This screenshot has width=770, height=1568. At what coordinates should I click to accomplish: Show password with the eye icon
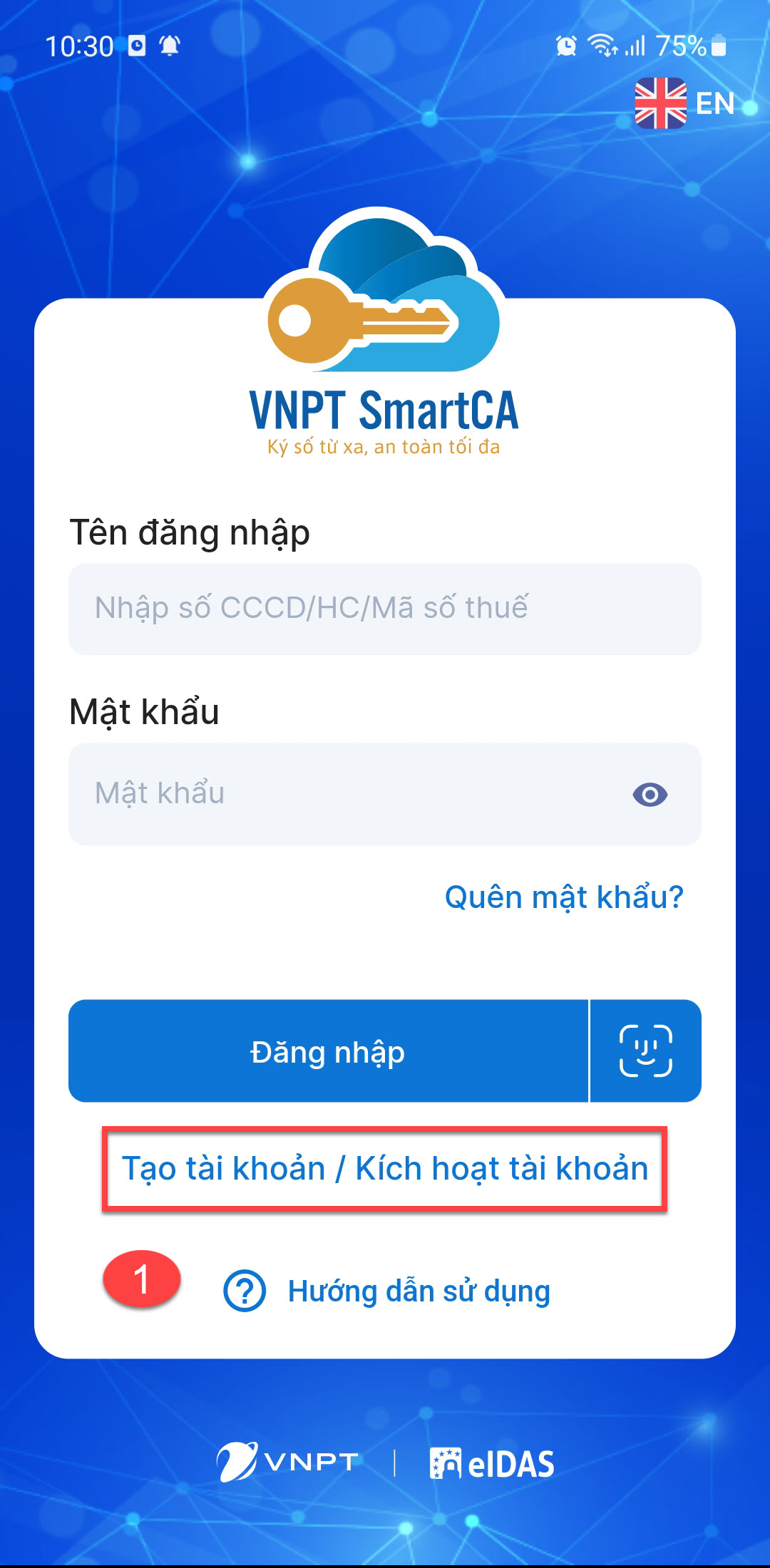(x=650, y=794)
